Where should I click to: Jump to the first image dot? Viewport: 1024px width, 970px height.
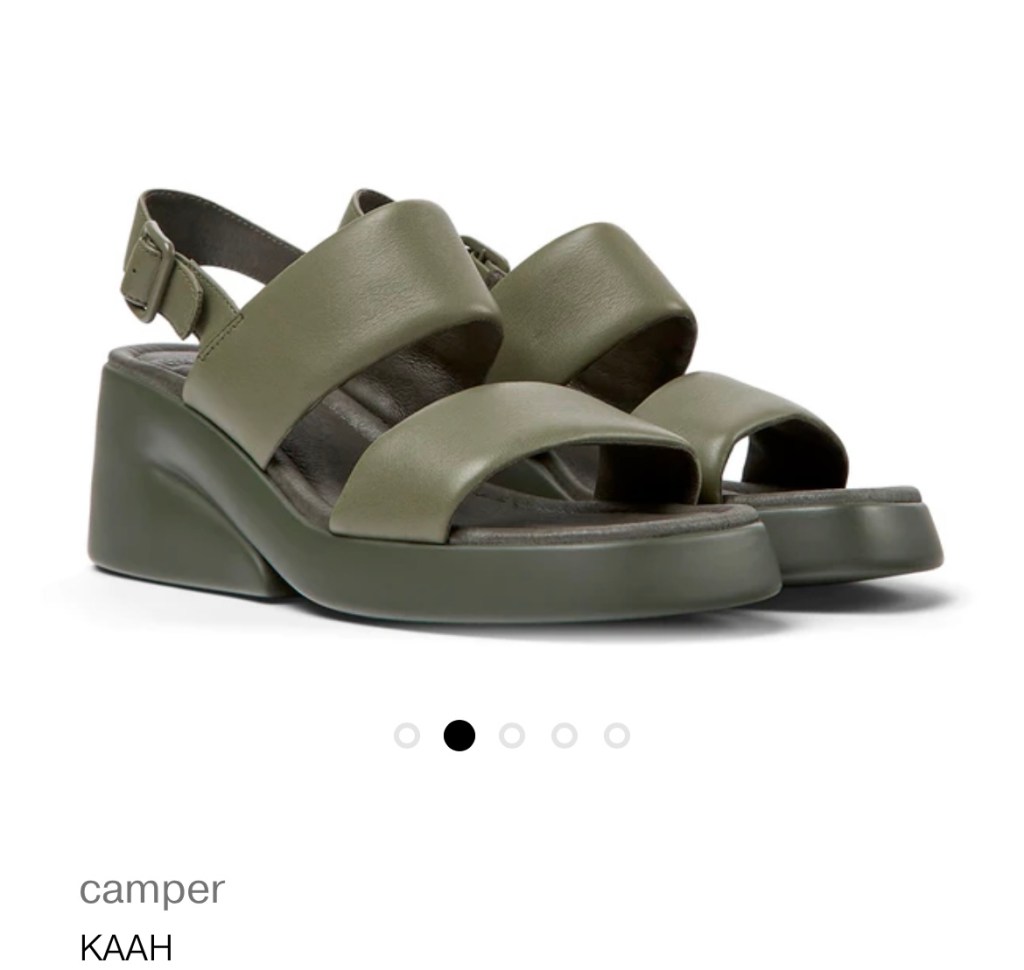(x=407, y=736)
